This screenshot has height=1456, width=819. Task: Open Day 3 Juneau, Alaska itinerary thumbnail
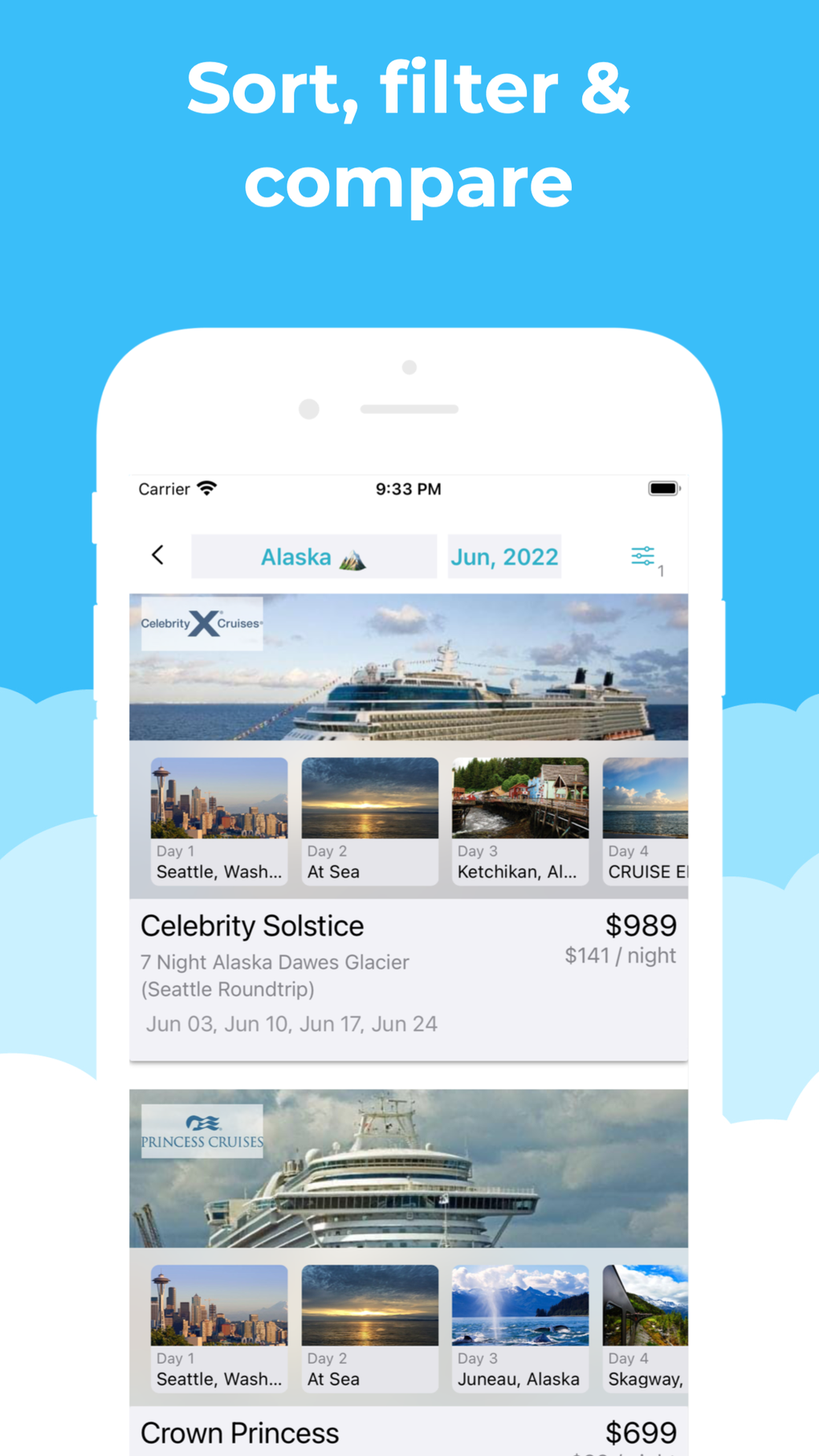point(520,1329)
